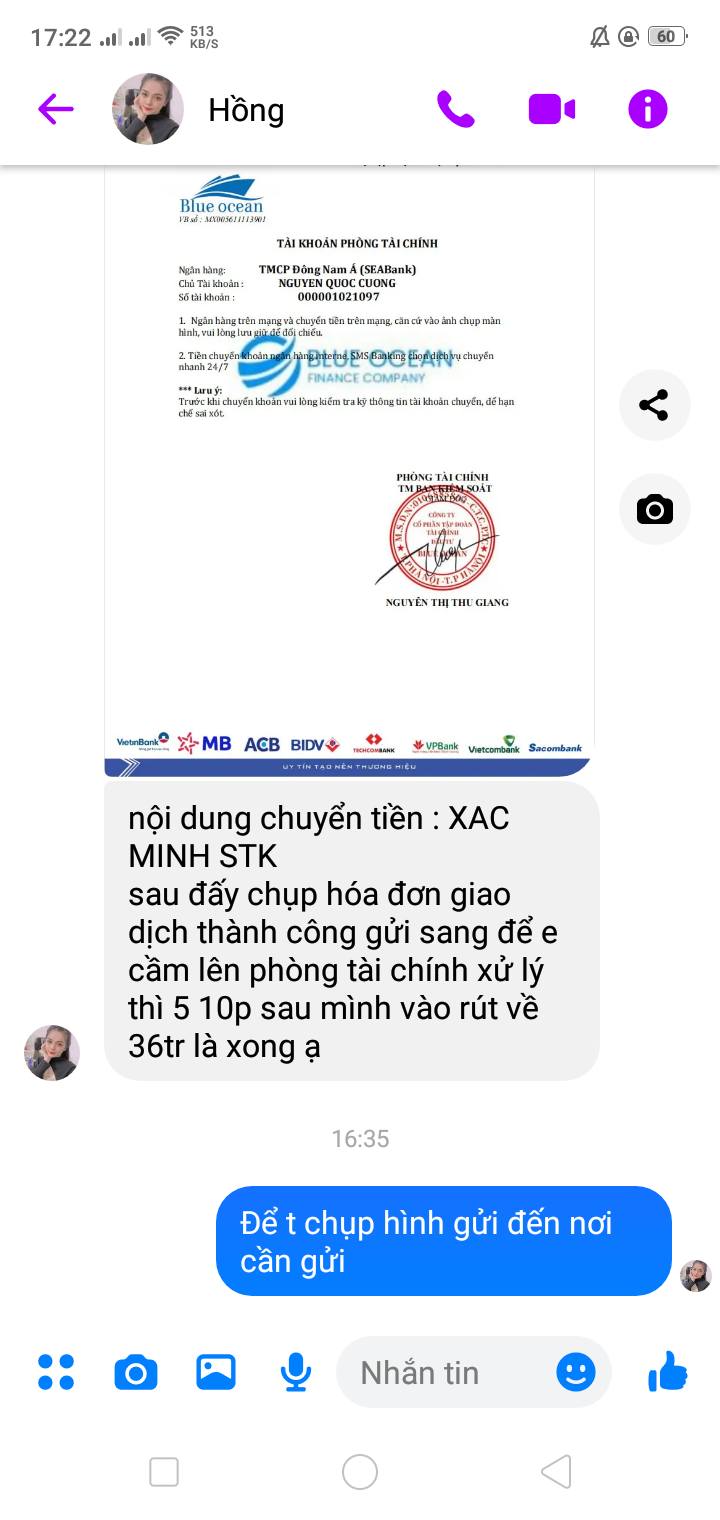The width and height of the screenshot is (720, 1520).
Task: Record a voice message
Action: point(295,1372)
